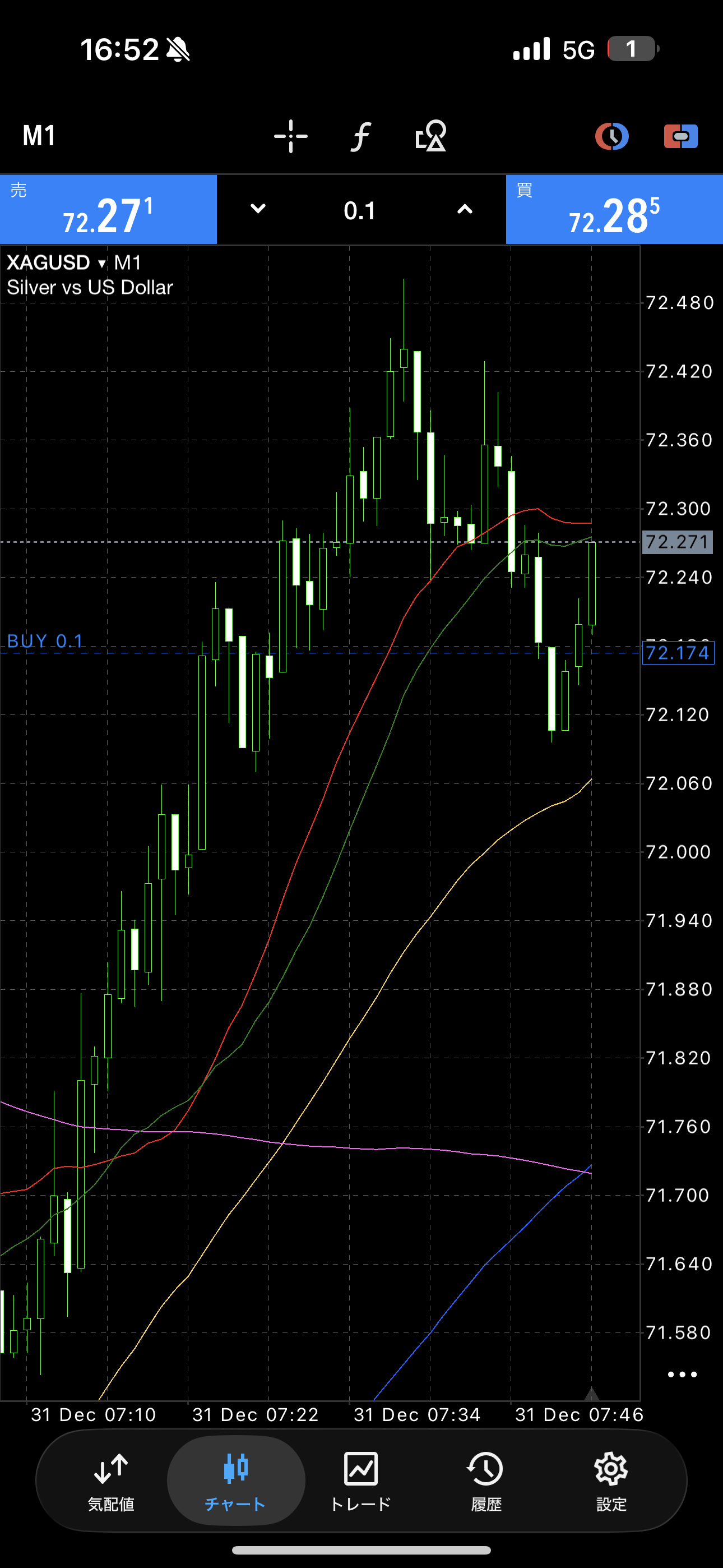723x1568 pixels.
Task: Decrease the lot volume
Action: point(258,209)
